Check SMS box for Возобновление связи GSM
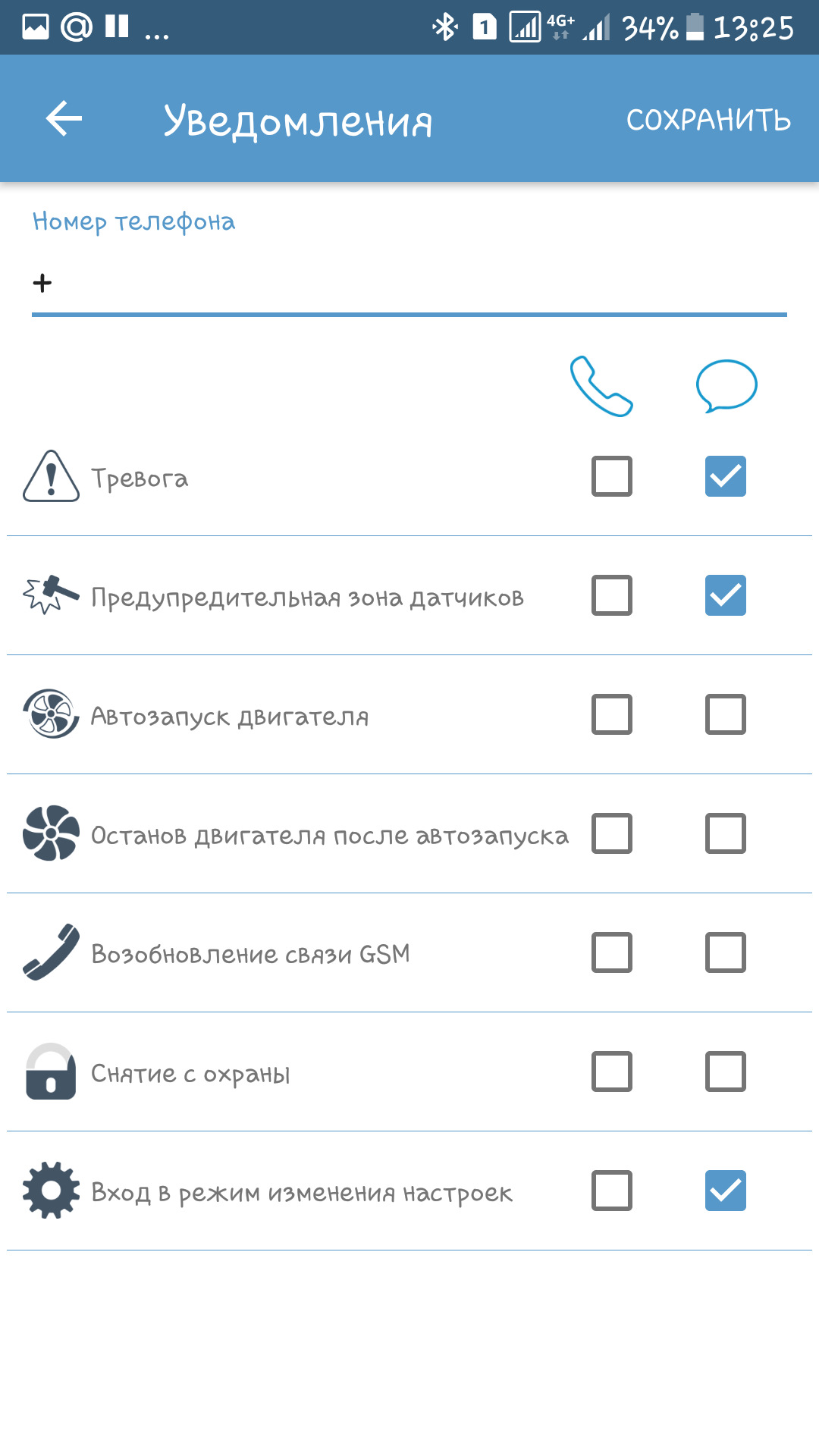Viewport: 819px width, 1456px height. [726, 952]
